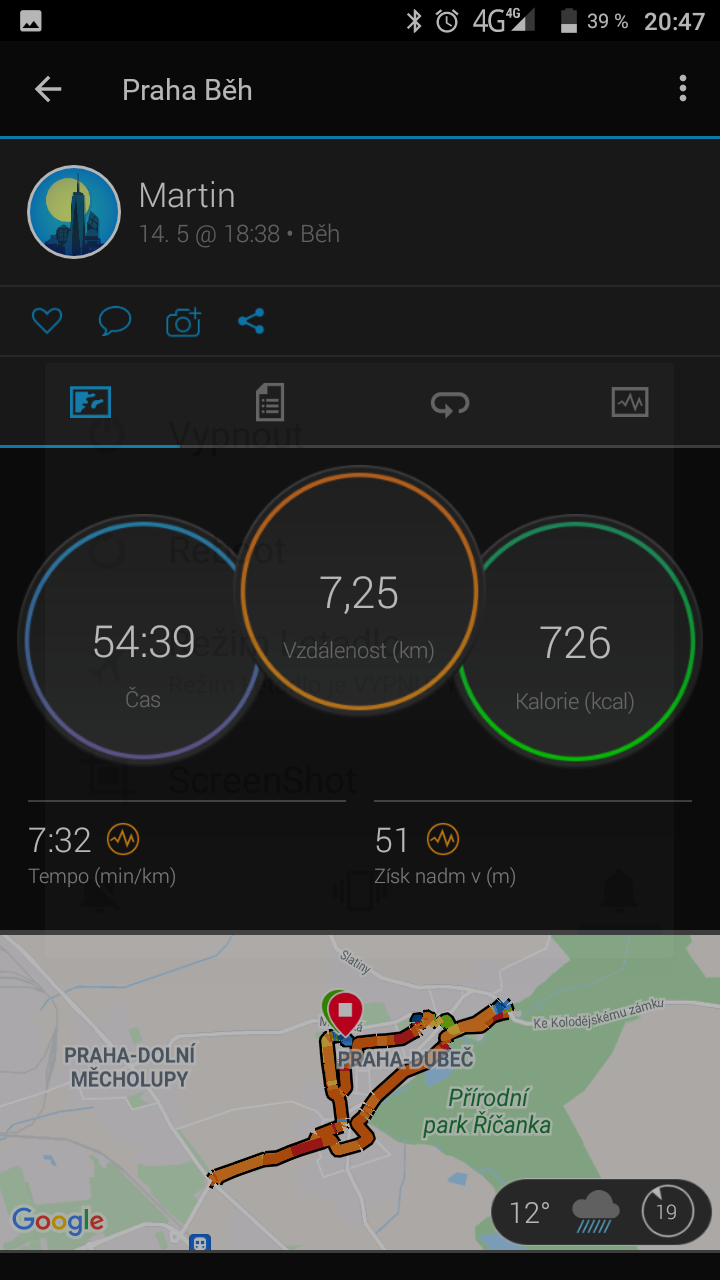720x1280 pixels.
Task: Open the pace chart icon next to 7:32
Action: tap(123, 839)
